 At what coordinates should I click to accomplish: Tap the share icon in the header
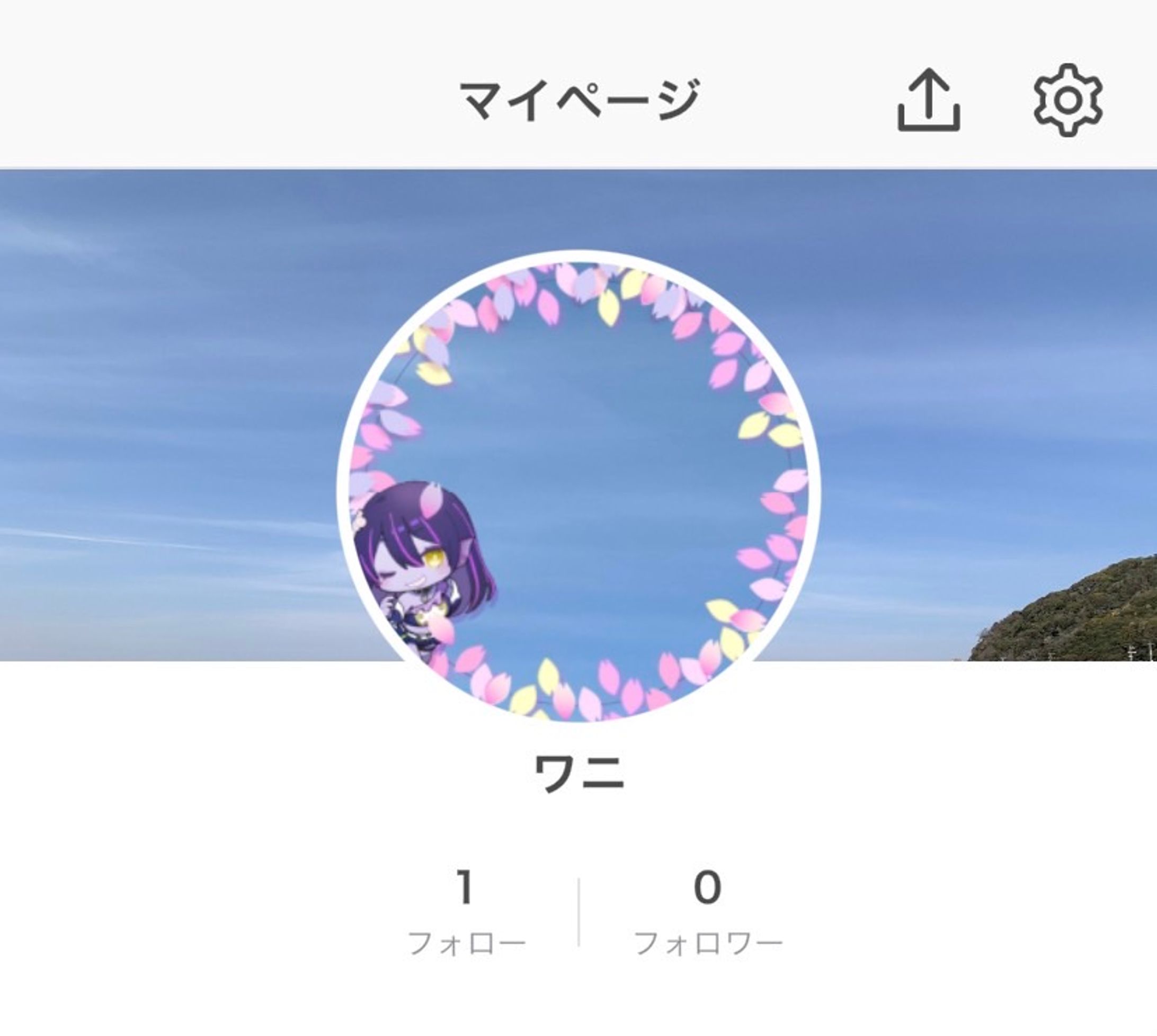pos(928,100)
